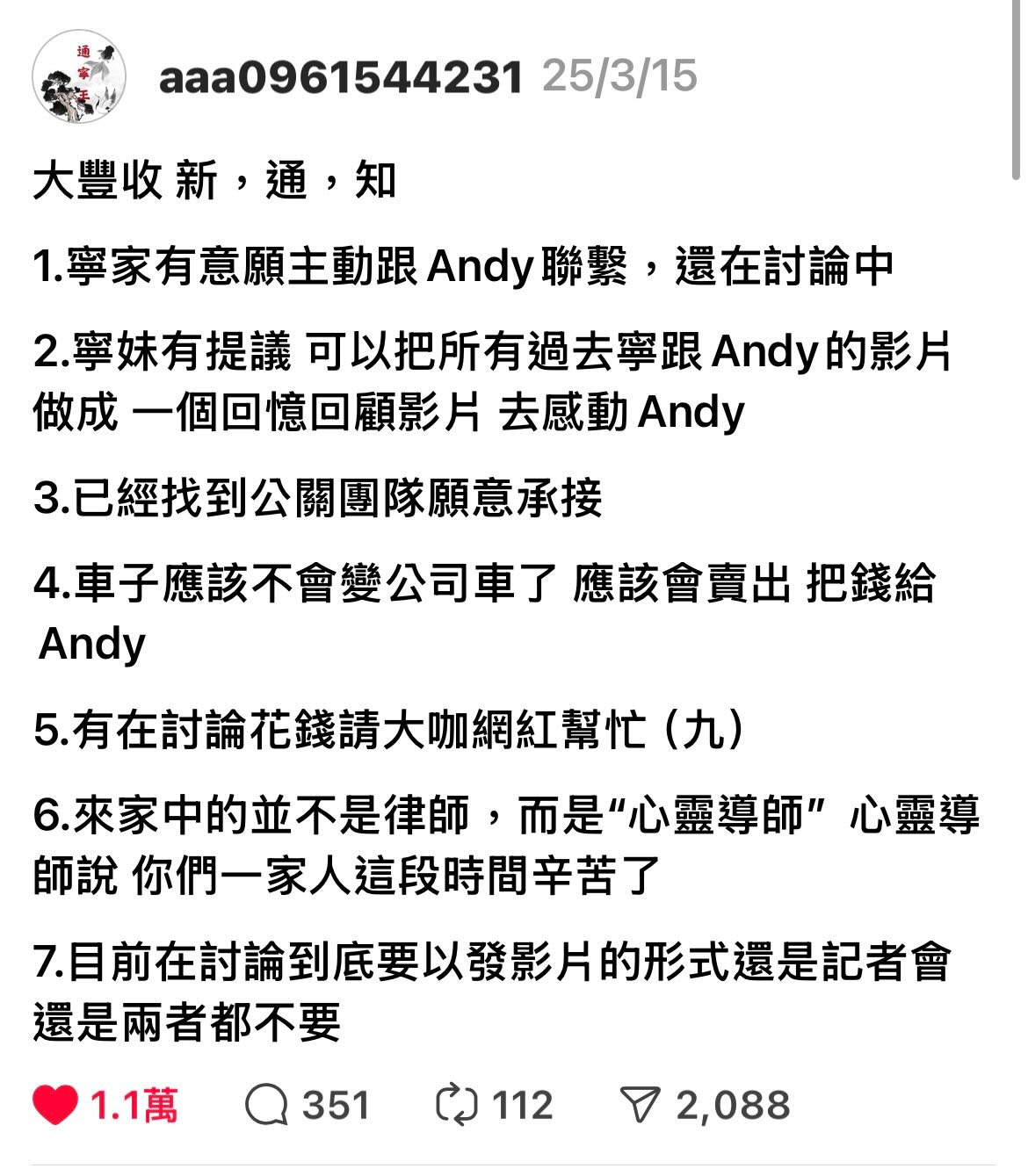Image resolution: width=1028 pixels, height=1176 pixels.
Task: Share this post via the send icon
Action: (639, 1105)
